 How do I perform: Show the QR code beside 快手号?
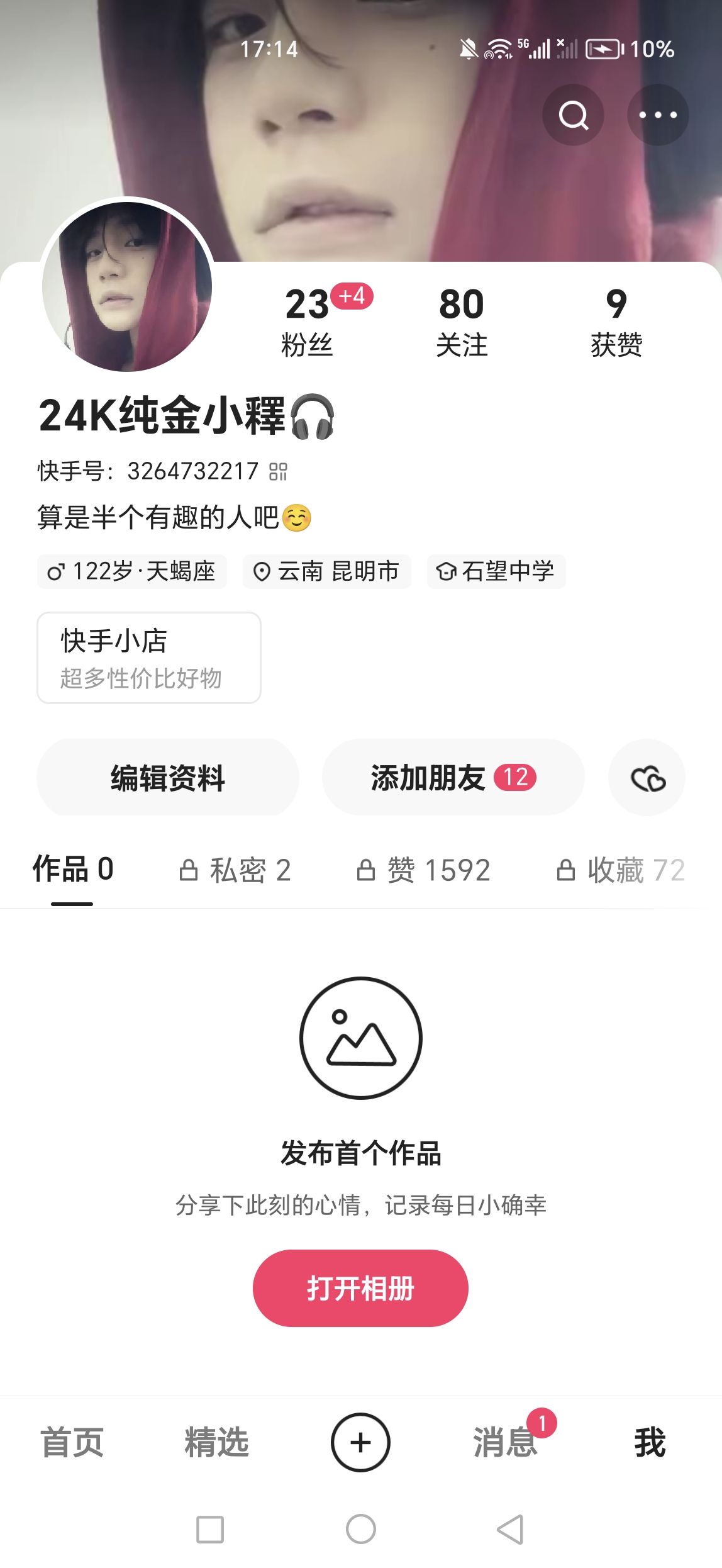point(278,471)
